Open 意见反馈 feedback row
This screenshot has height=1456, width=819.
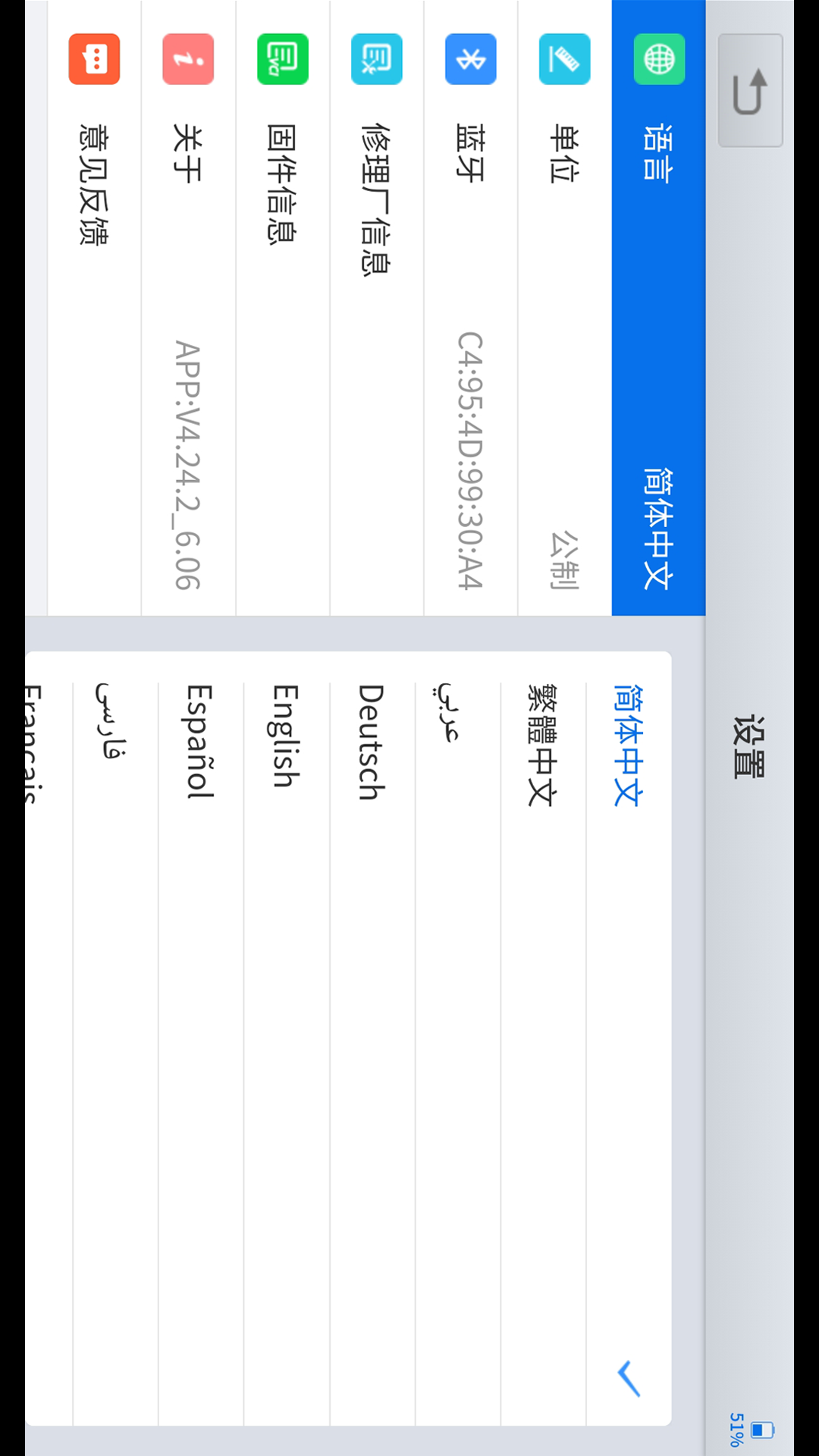[95, 308]
